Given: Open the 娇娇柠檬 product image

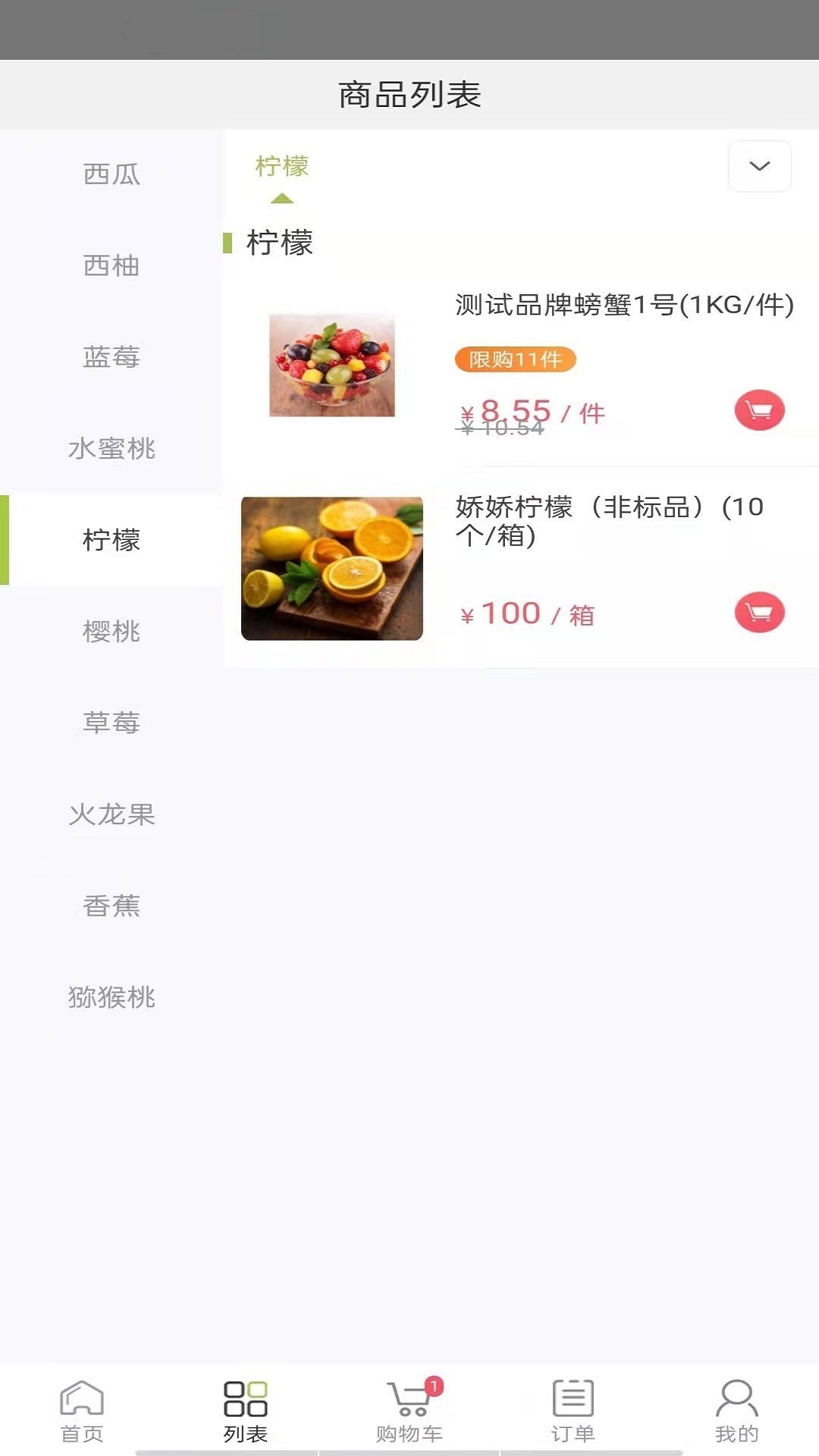Looking at the screenshot, I should tap(332, 568).
